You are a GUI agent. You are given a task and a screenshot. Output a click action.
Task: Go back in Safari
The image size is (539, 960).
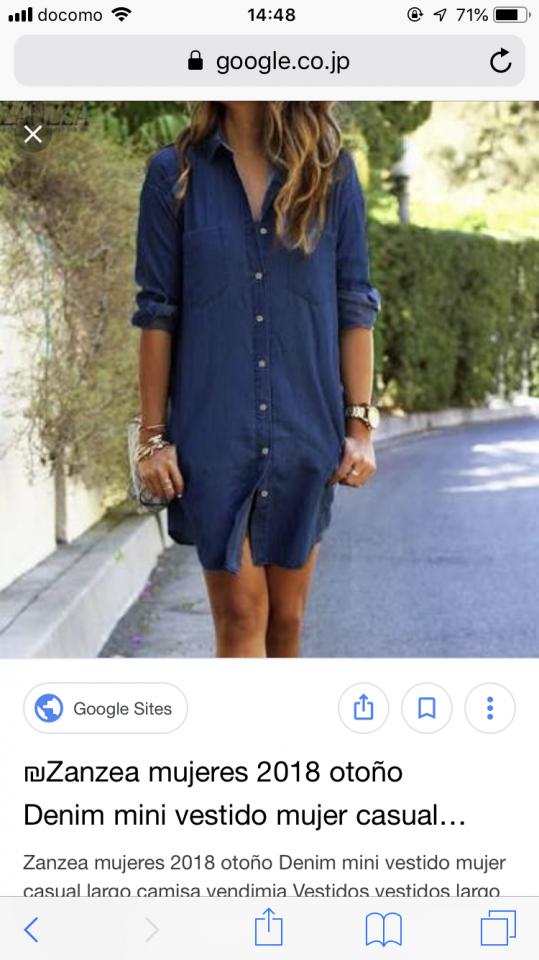[31, 930]
